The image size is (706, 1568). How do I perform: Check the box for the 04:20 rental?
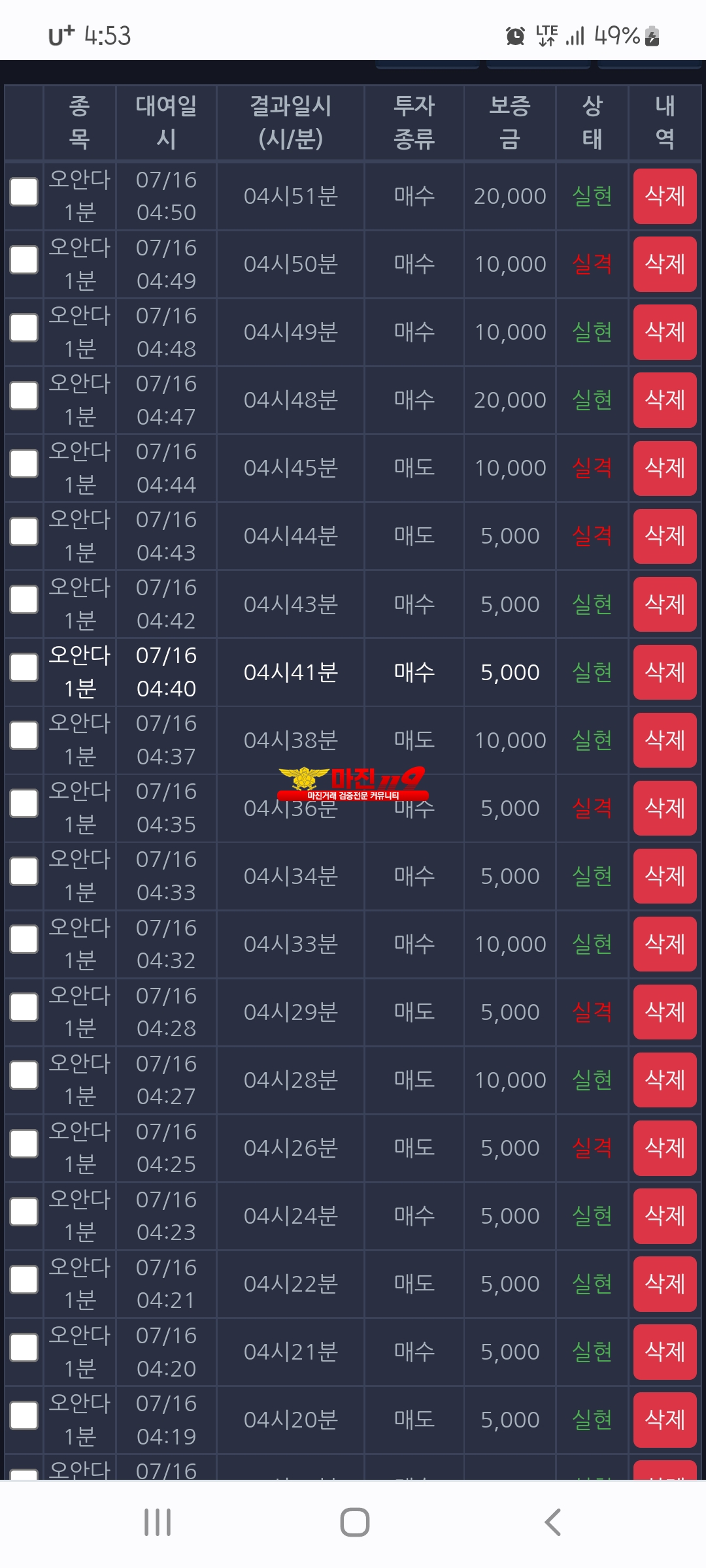[x=24, y=1348]
